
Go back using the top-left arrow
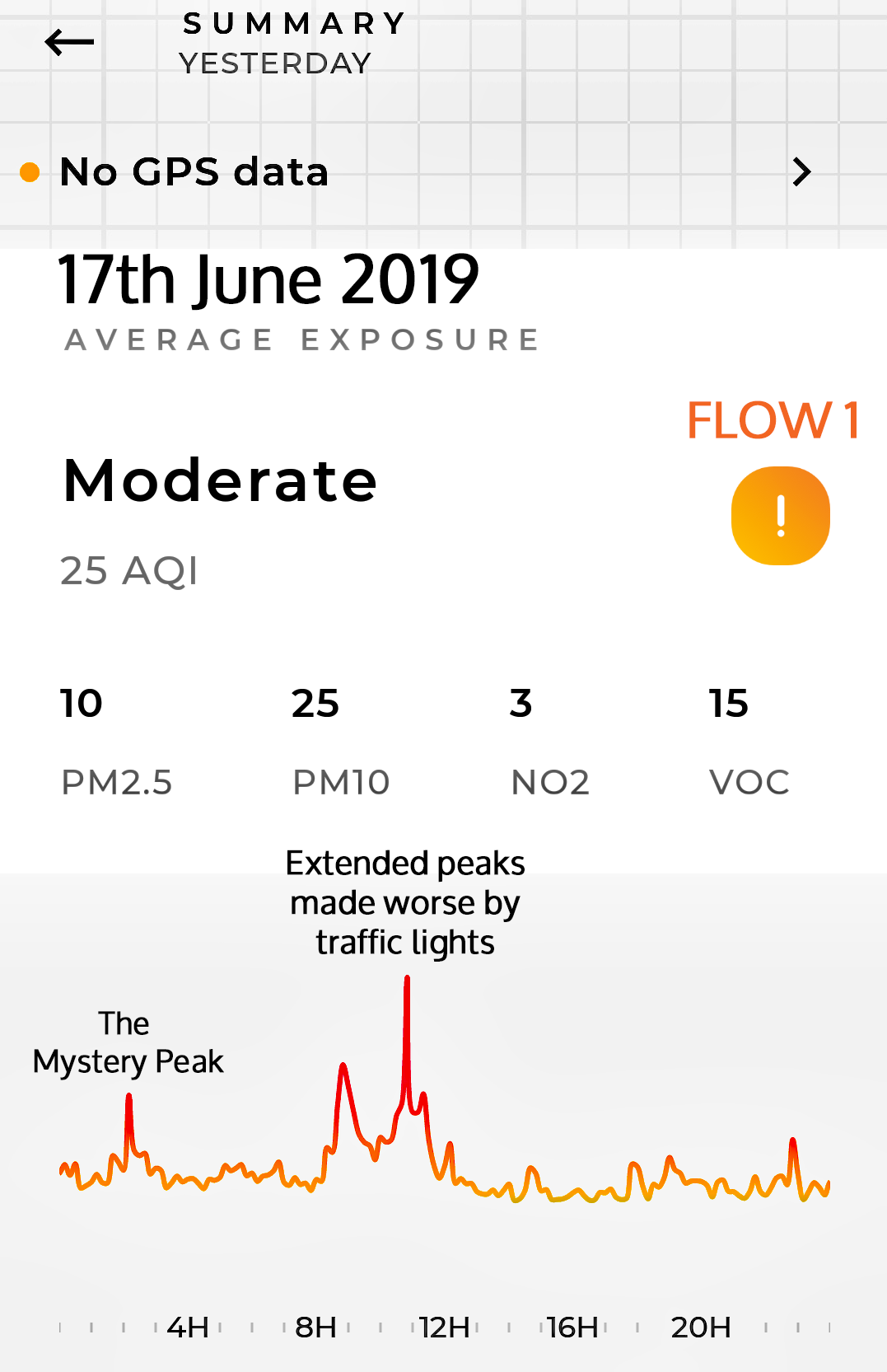(69, 42)
